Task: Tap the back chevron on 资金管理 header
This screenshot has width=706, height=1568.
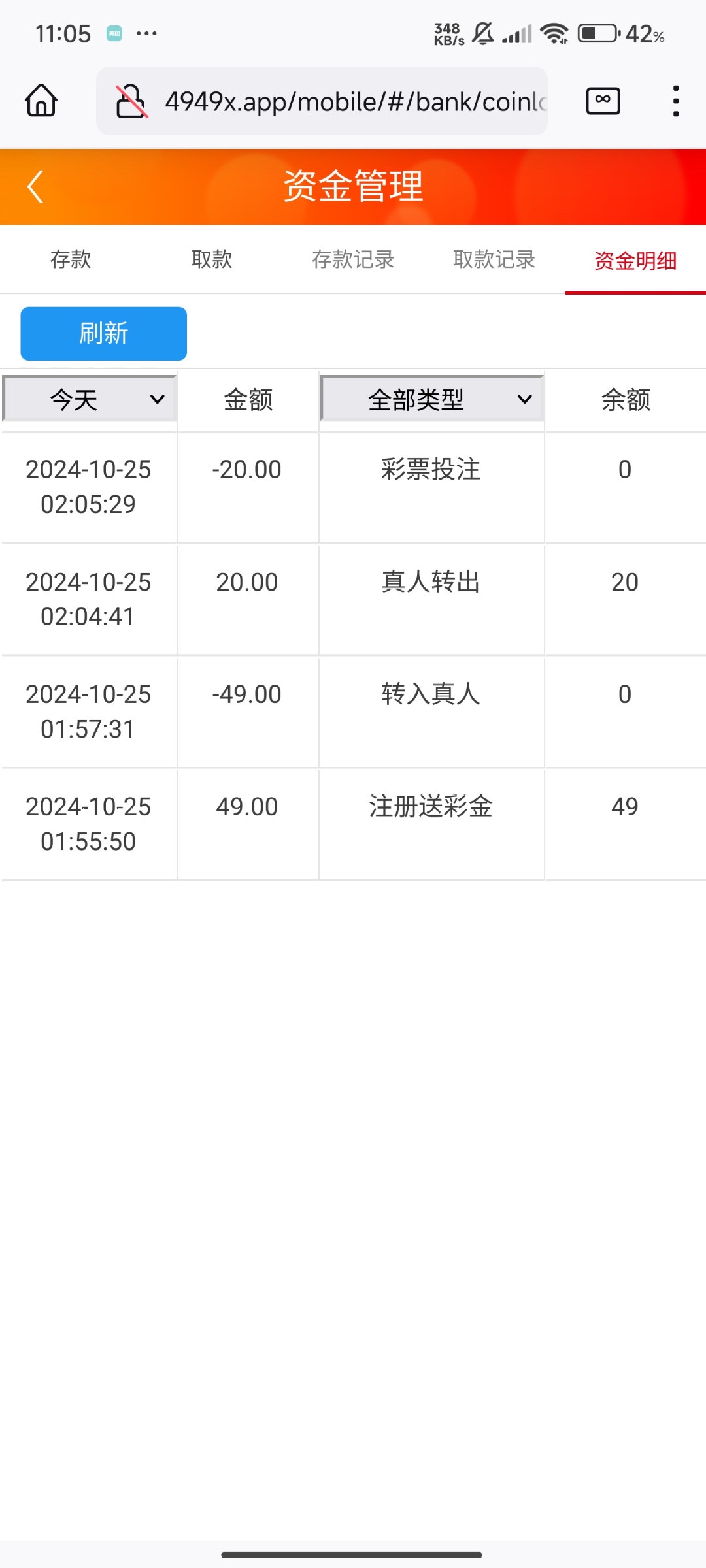Action: [x=34, y=186]
